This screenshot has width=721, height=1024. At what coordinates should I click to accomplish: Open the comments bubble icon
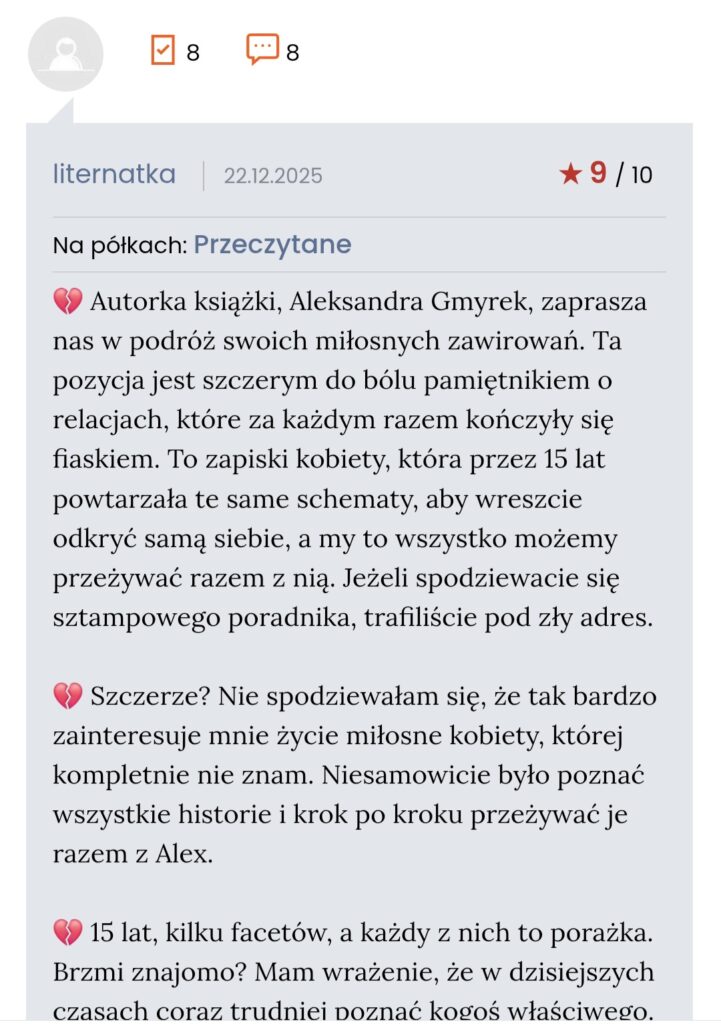point(262,50)
